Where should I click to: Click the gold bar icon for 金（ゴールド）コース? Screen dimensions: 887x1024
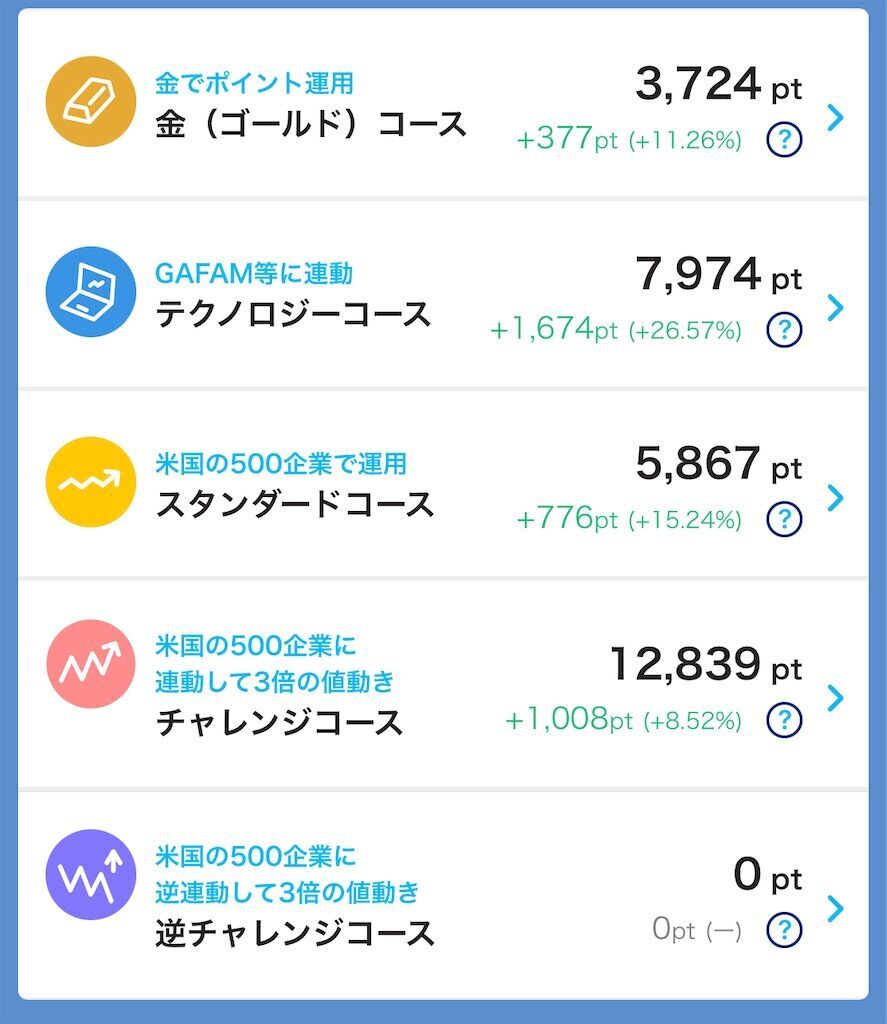click(x=90, y=101)
